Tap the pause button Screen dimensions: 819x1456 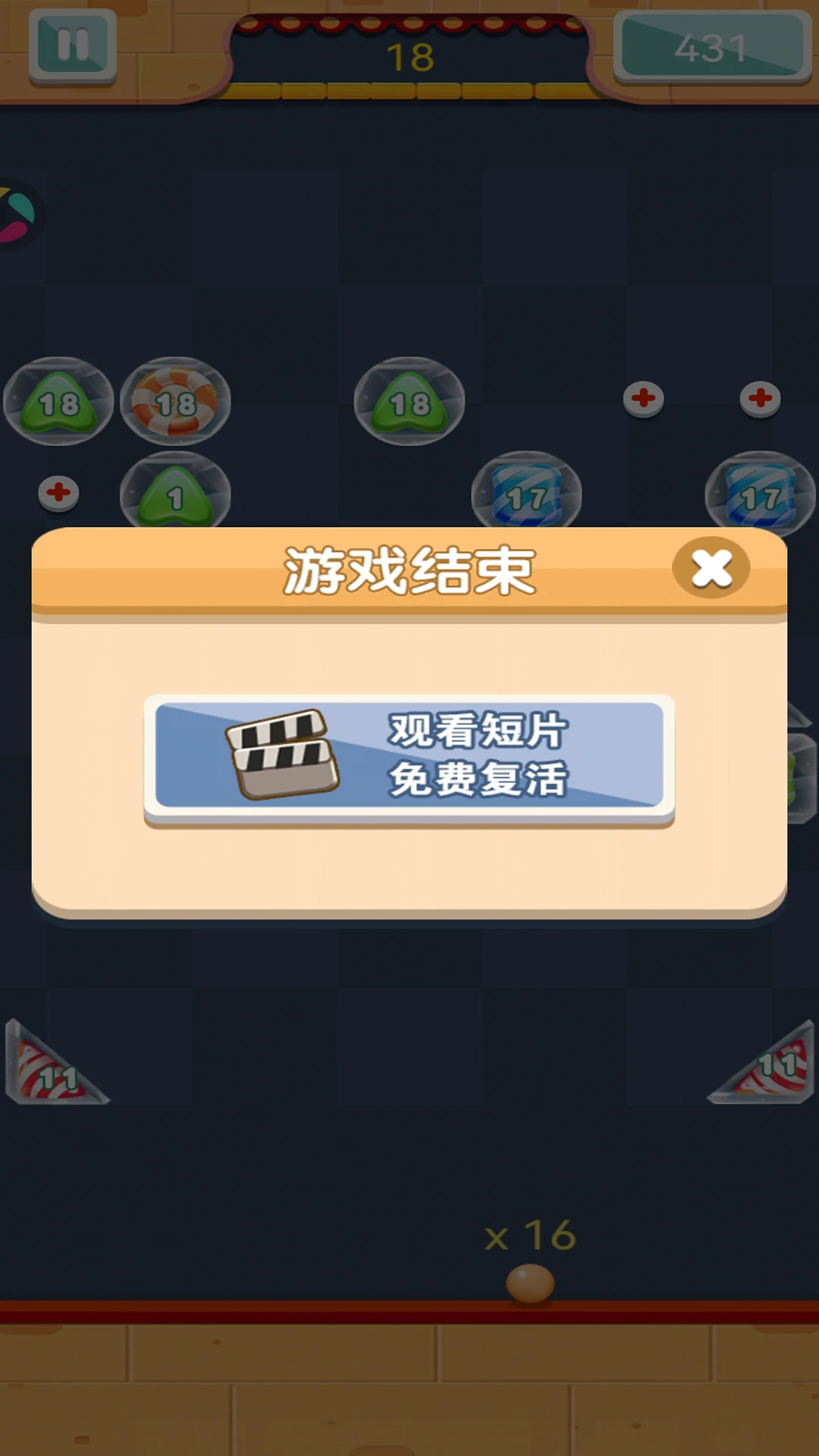73,45
